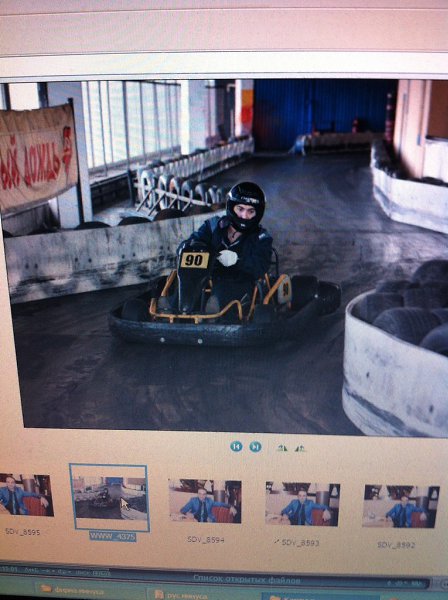Go to the previous image
Screen dimensions: 448x600
click(x=236, y=446)
